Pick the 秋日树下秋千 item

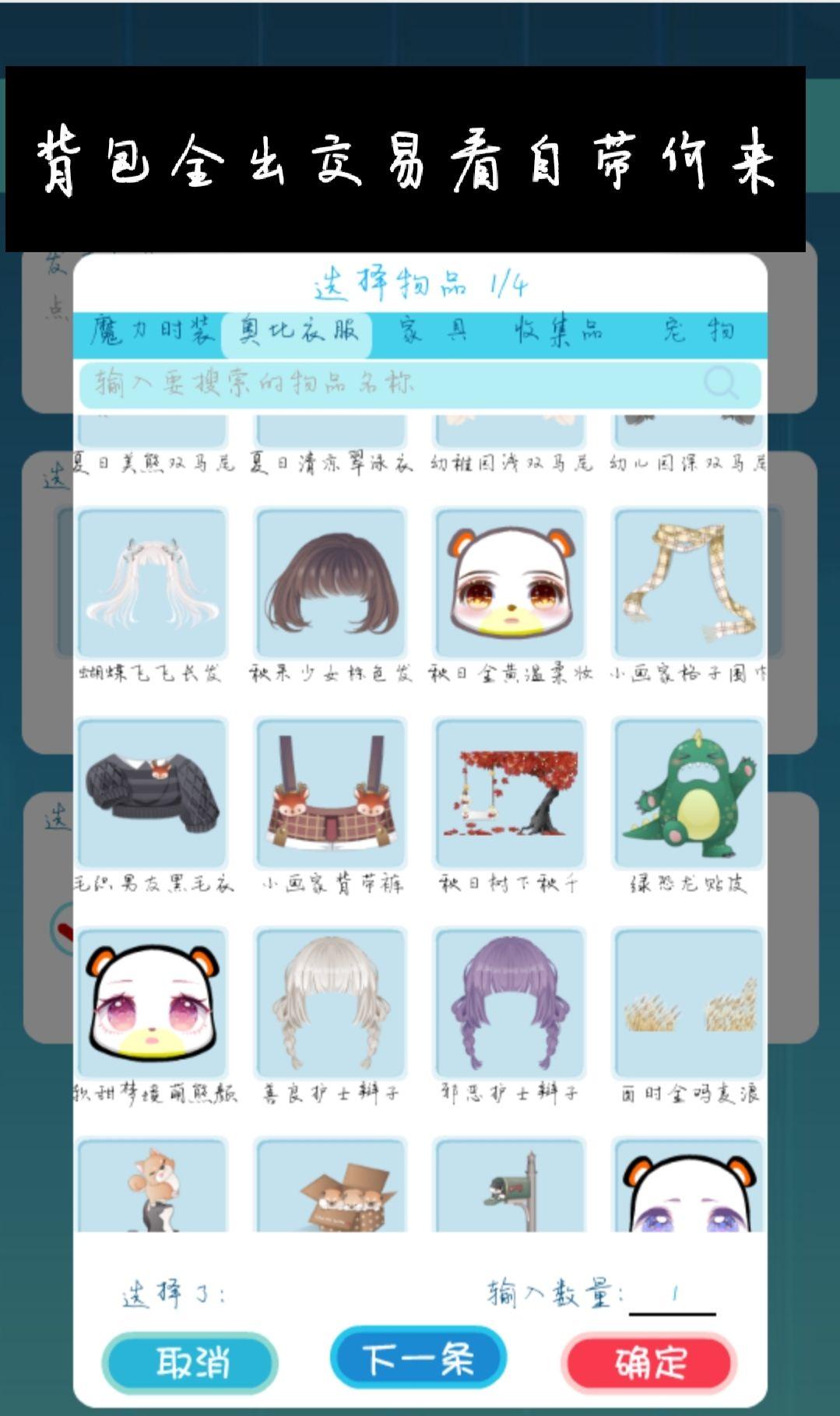[510, 794]
